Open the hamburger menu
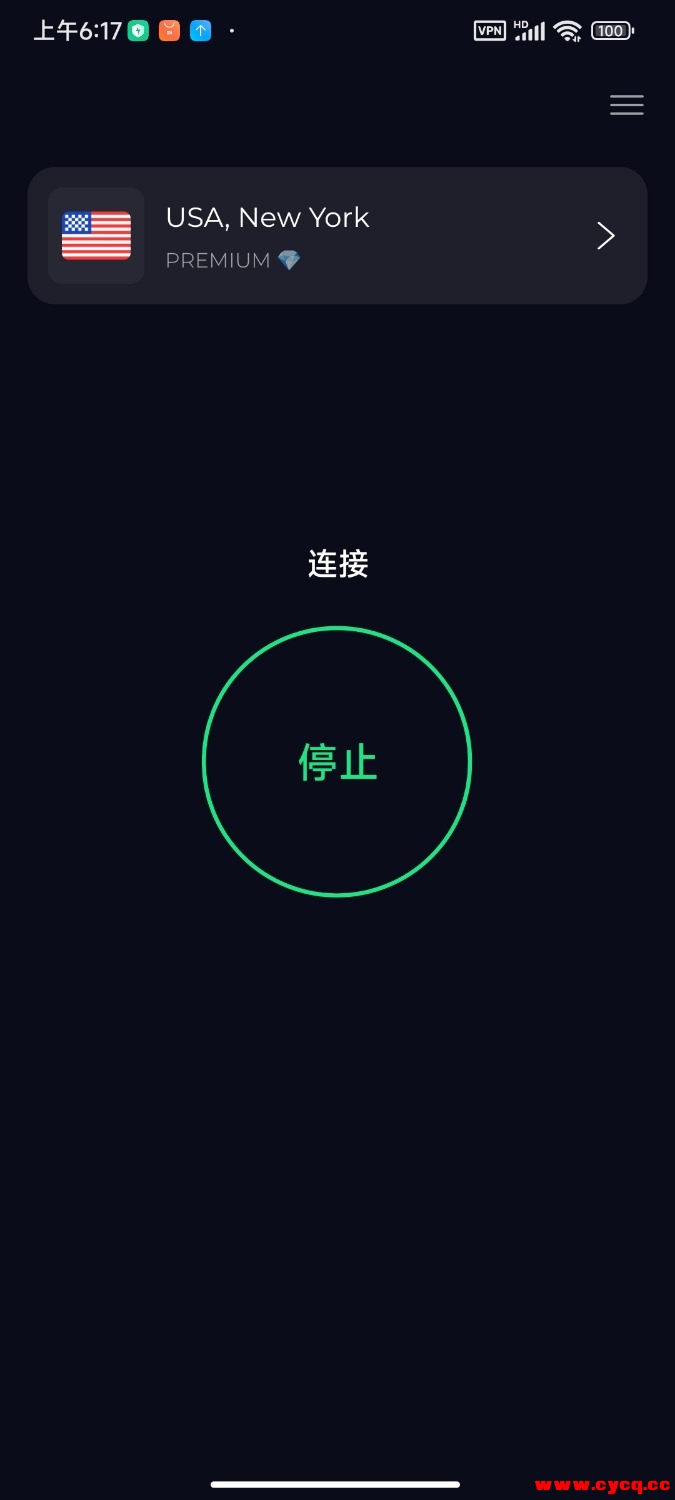Screen dimensions: 675x1500 [x=627, y=105]
